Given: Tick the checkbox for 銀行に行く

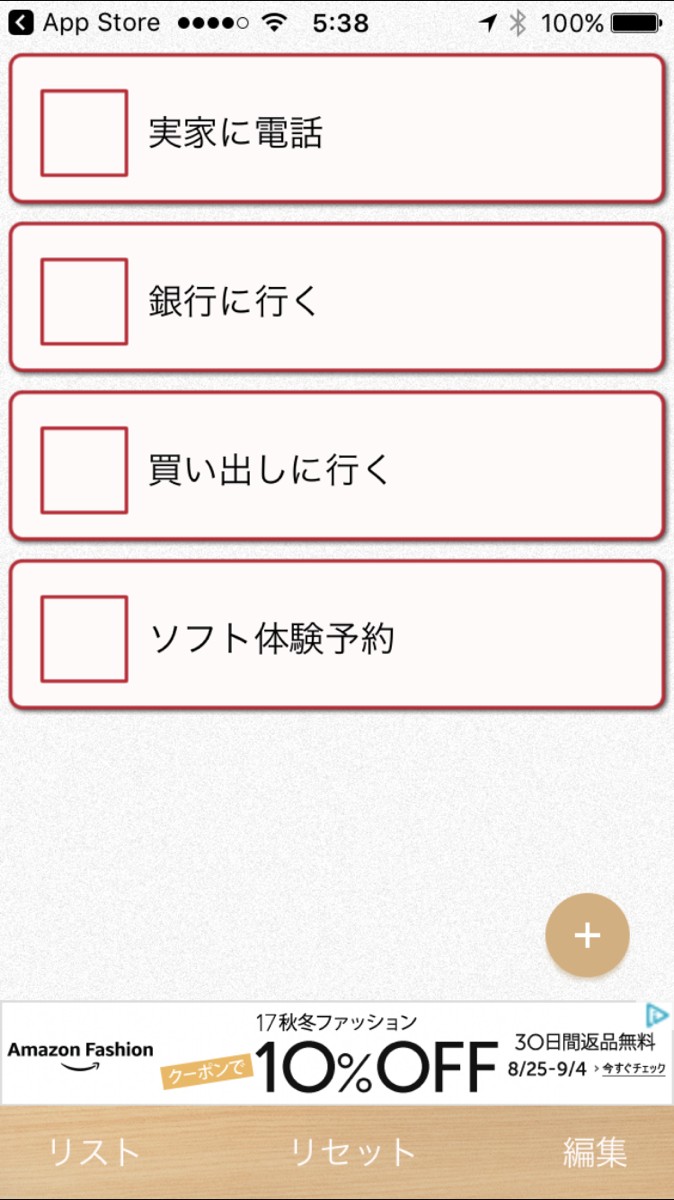Looking at the screenshot, I should pos(84,301).
